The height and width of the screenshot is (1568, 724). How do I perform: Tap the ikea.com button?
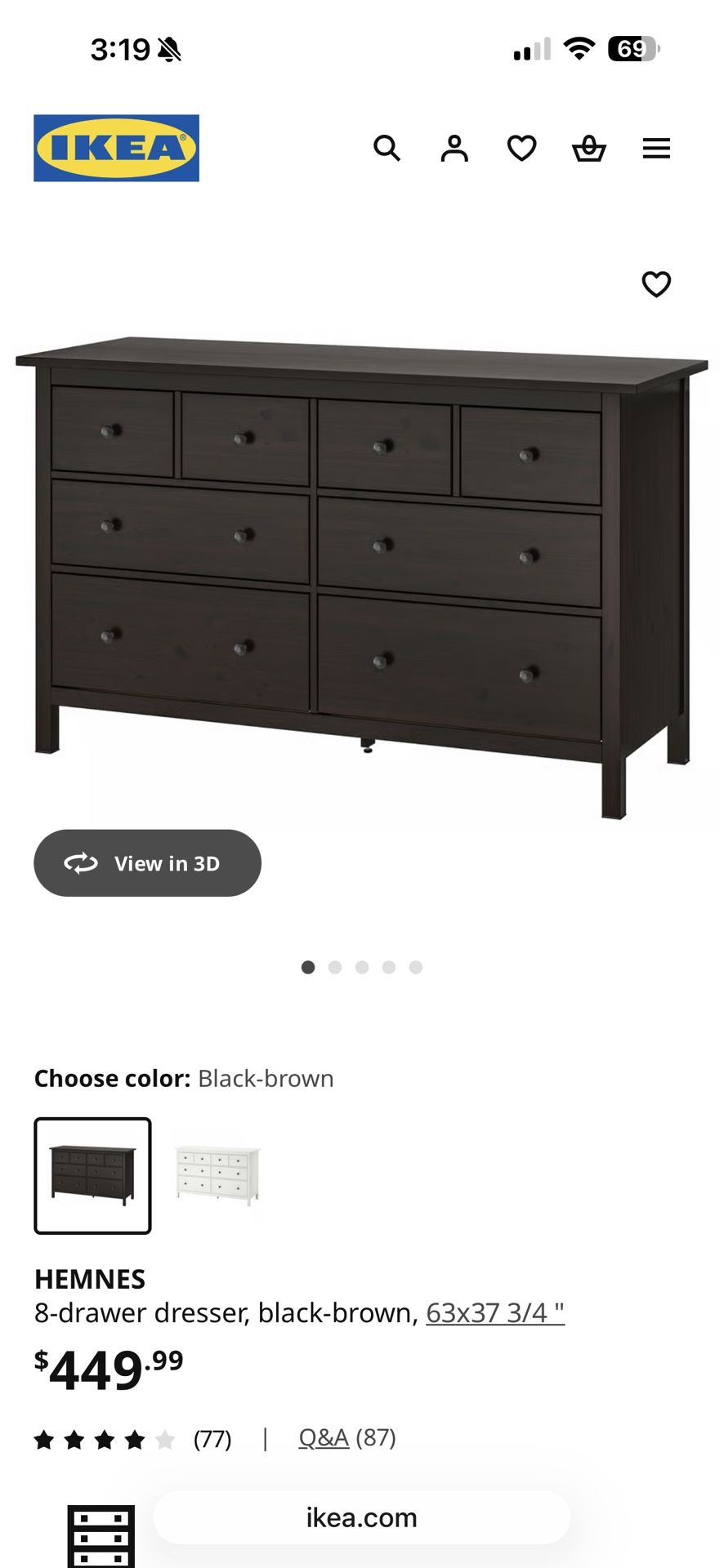pos(362,1517)
